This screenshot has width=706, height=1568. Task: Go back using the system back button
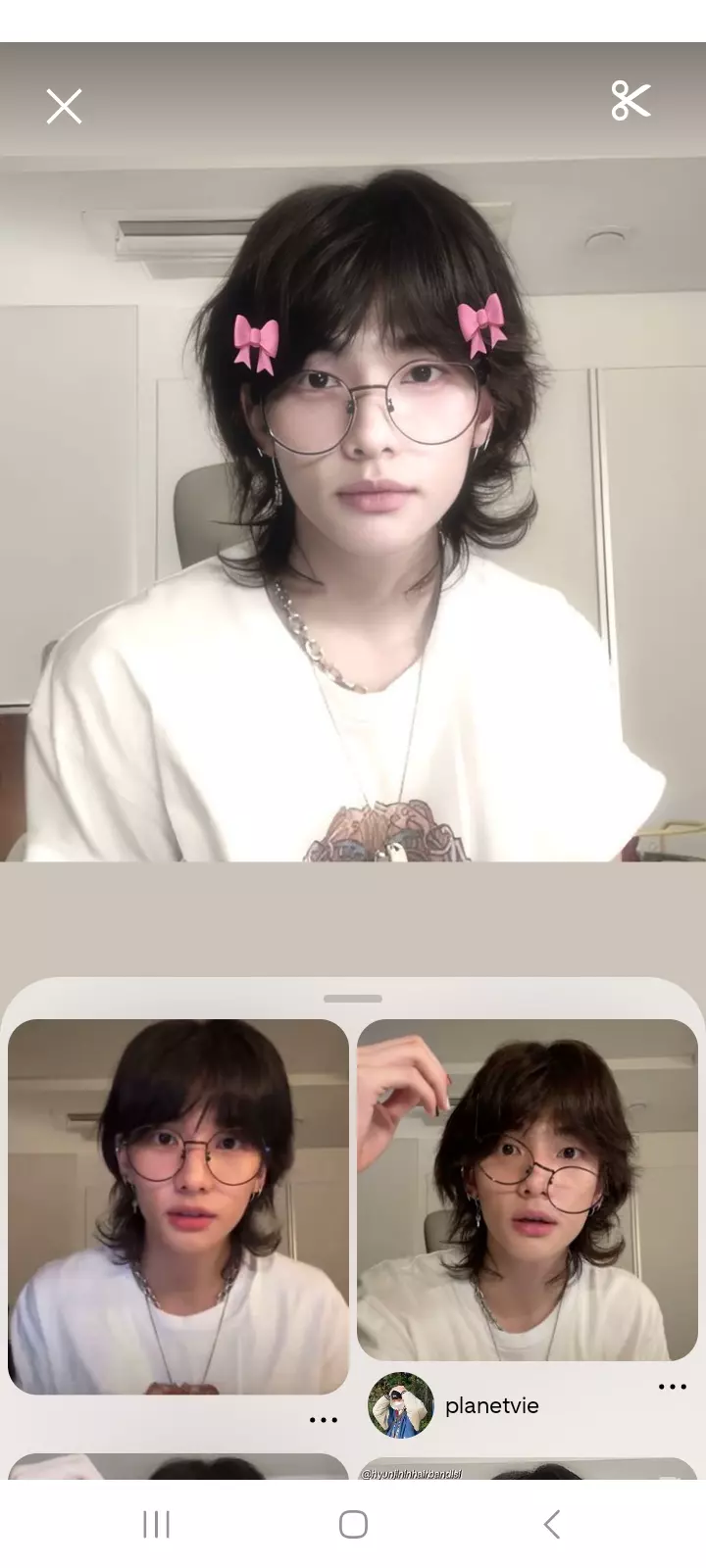[x=551, y=1524]
